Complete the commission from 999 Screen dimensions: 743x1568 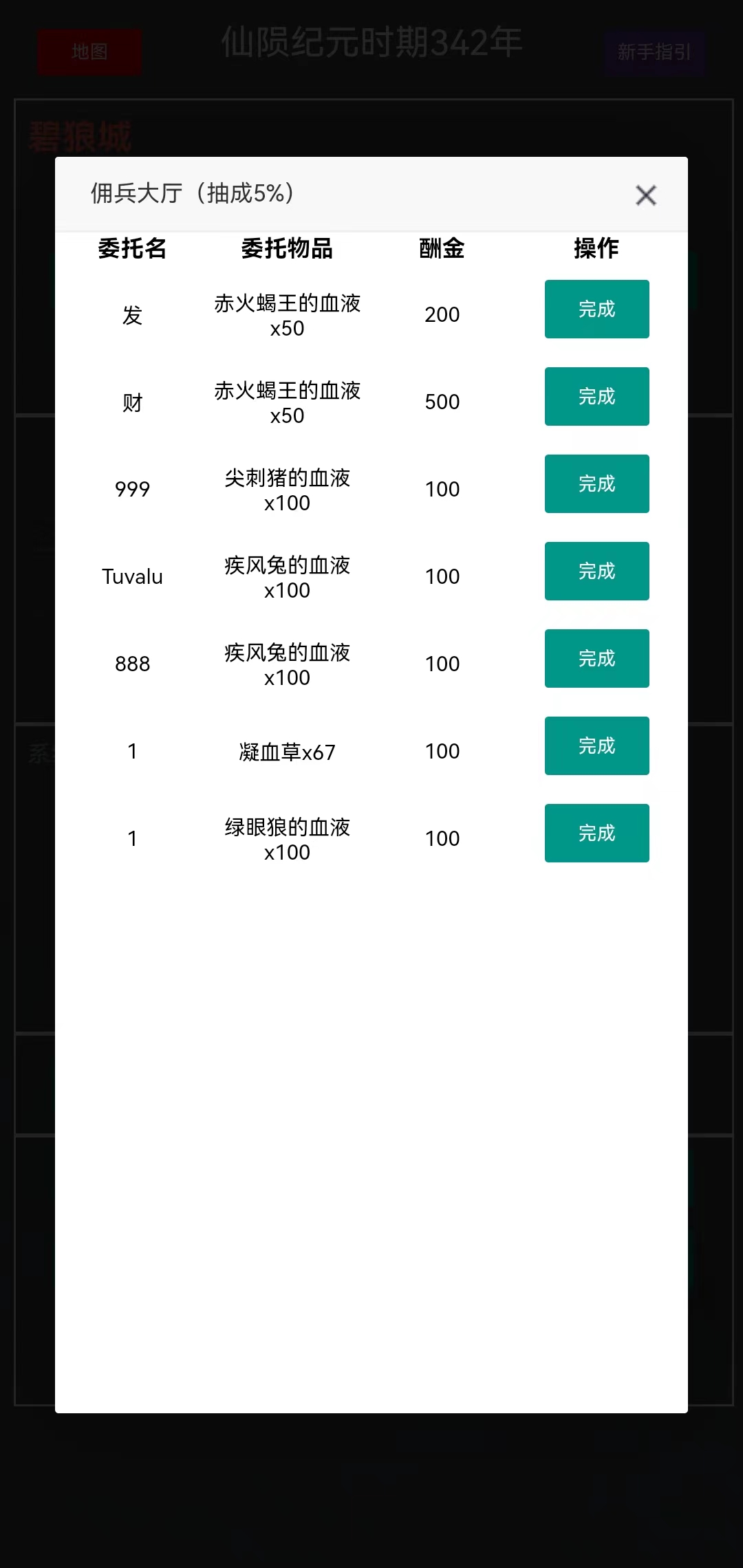pyautogui.click(x=596, y=483)
